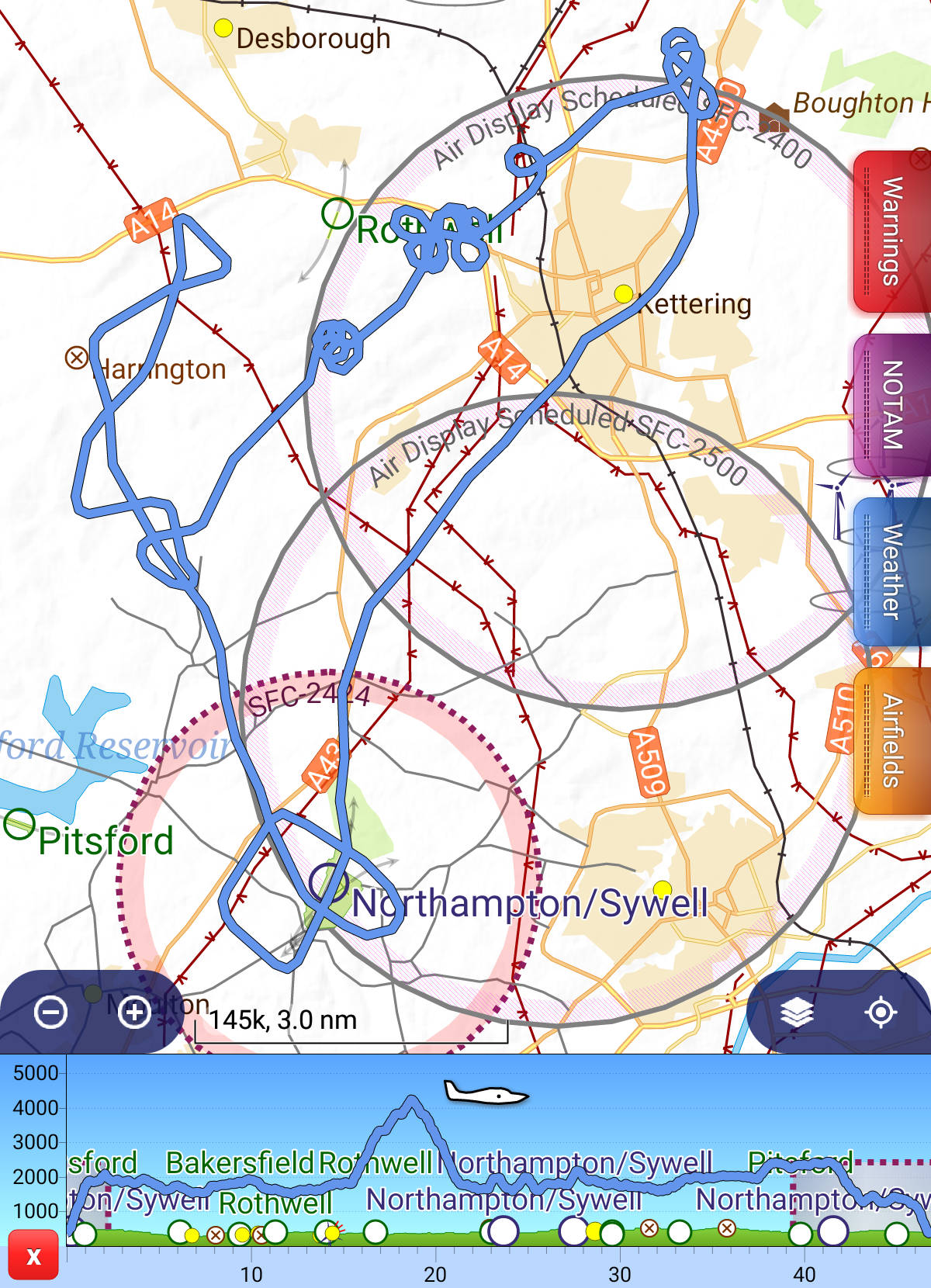This screenshot has height=1288, width=931.
Task: Open the red Warnings side tab
Action: click(x=892, y=231)
